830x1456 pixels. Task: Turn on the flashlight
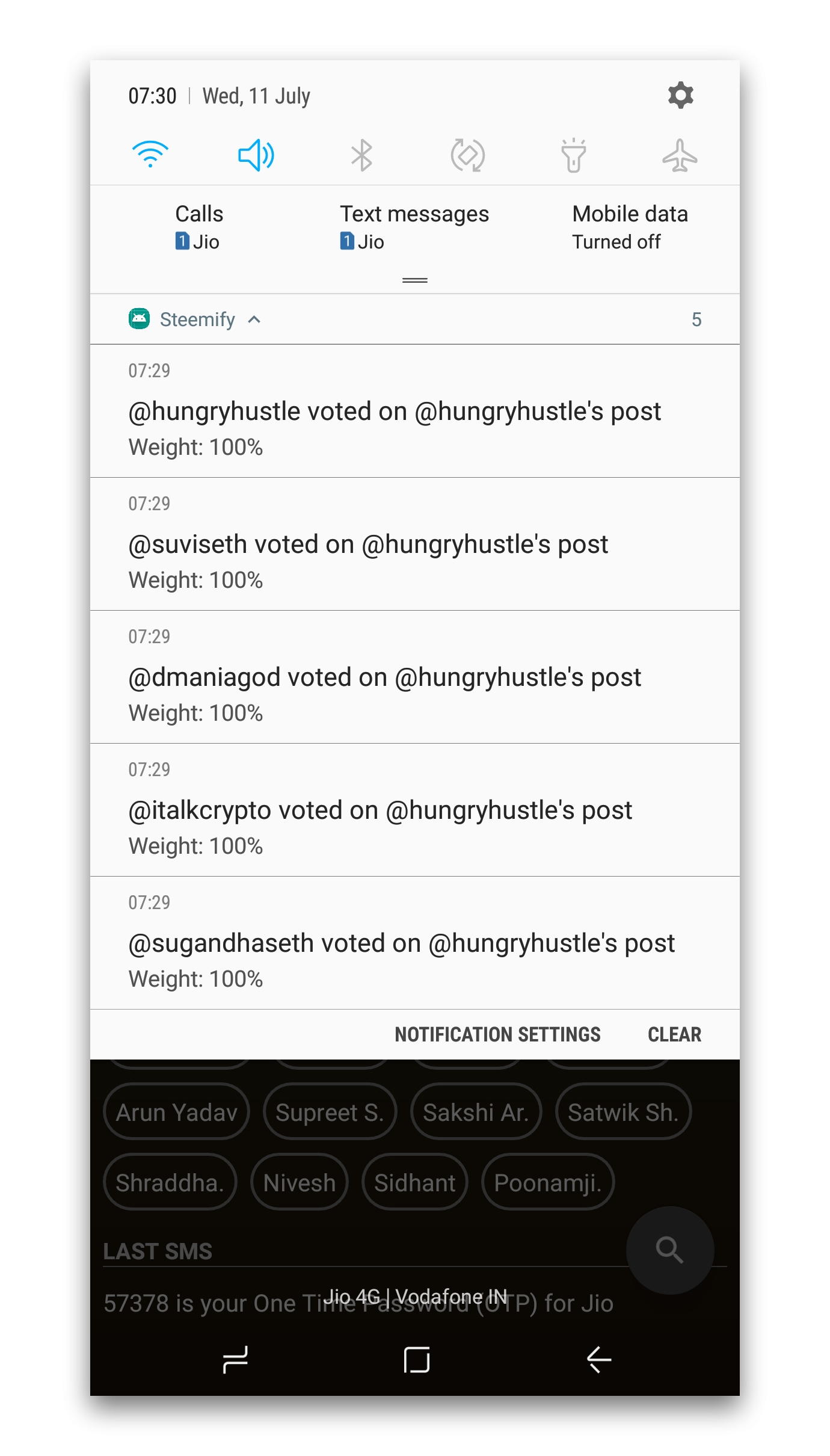point(574,155)
